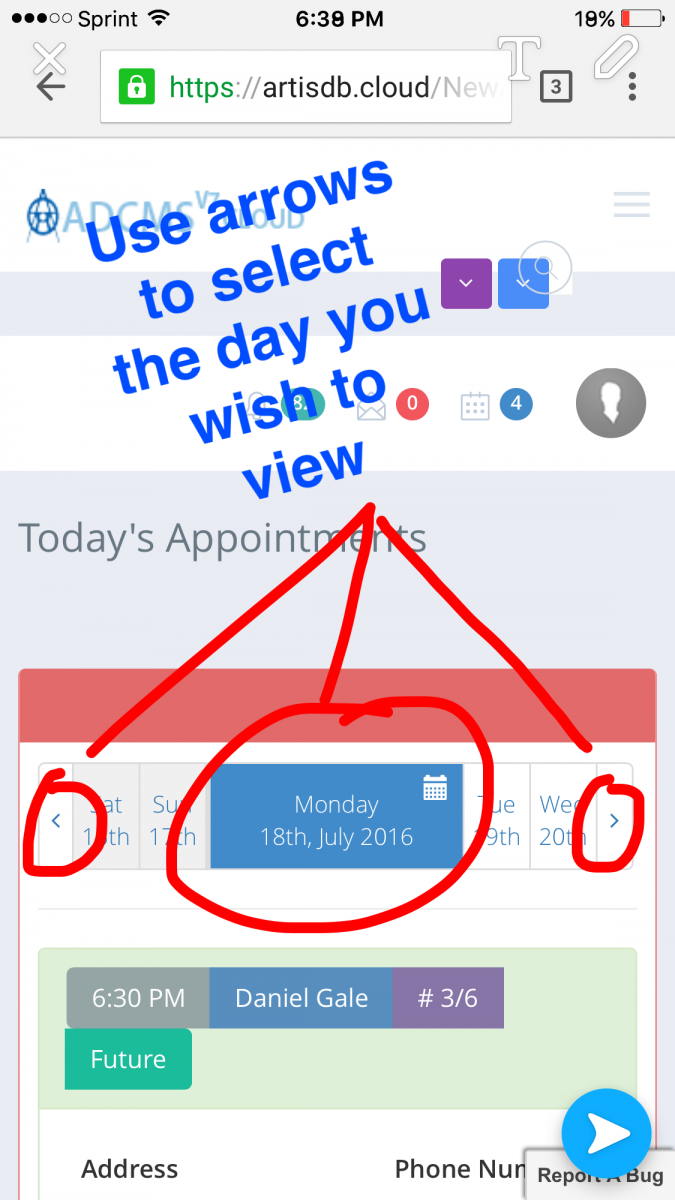The image size is (675, 1200).
Task: Expand the blue dropdown button
Action: (x=522, y=283)
